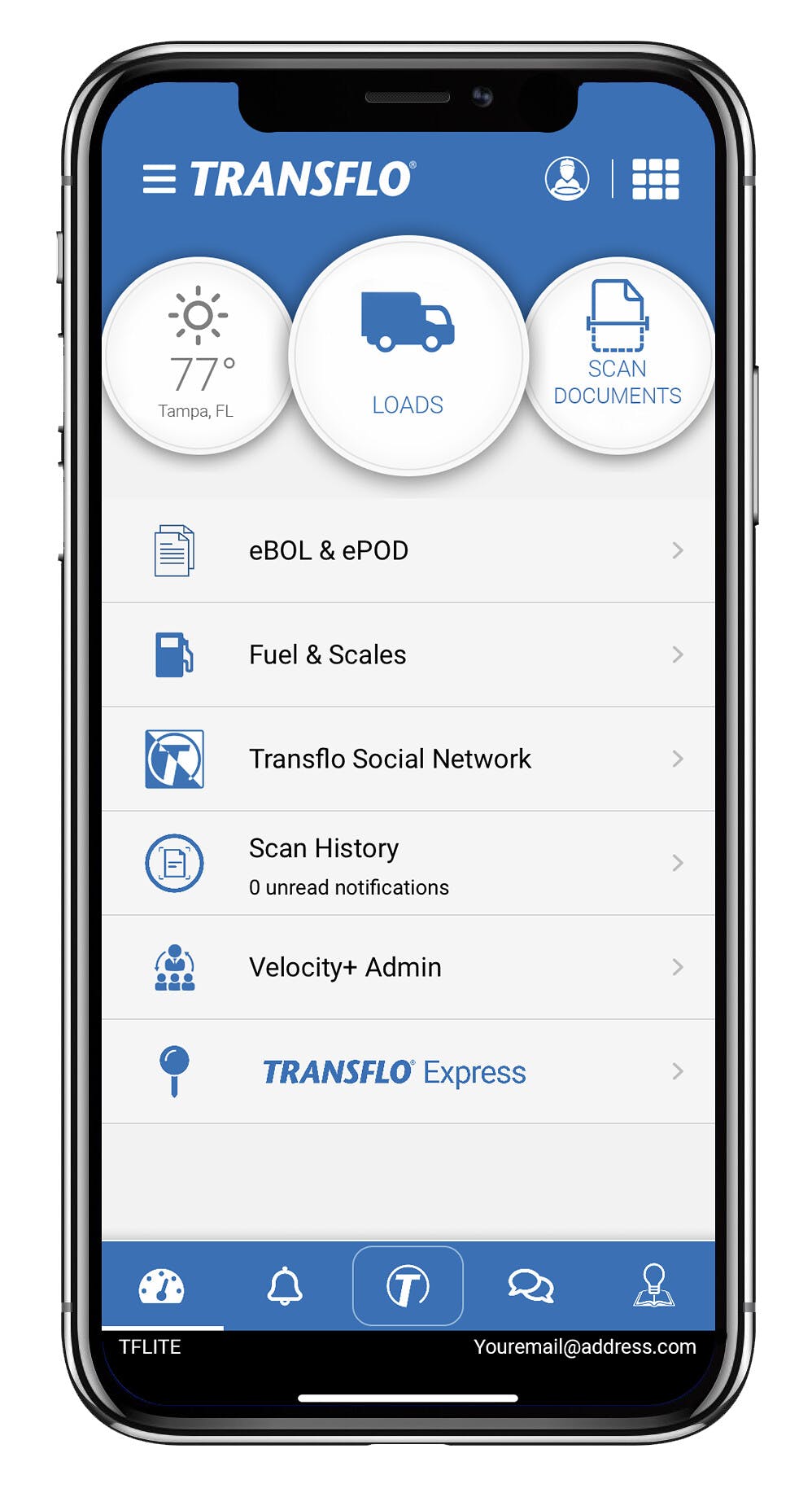Open Velocity+ Admin
Screen dimensions: 812x1497
coord(408,967)
